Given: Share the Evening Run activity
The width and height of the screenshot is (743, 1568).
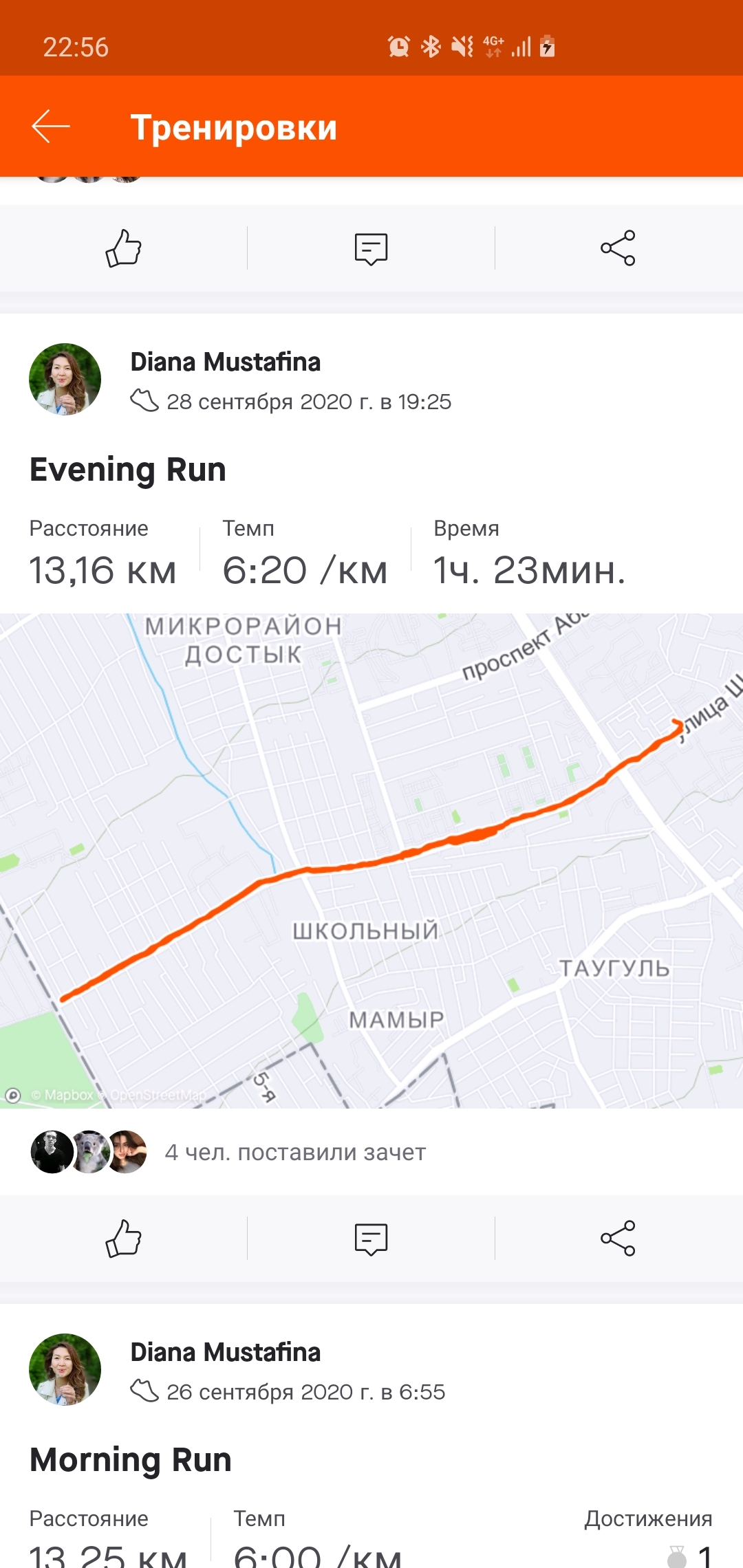Looking at the screenshot, I should [x=618, y=1238].
